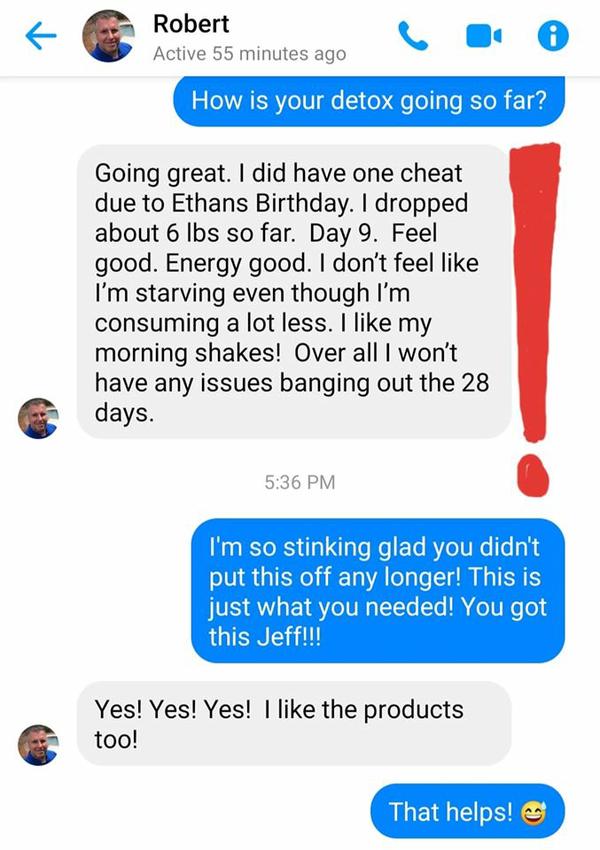The image size is (600, 850).
Task: Go back to the chat list
Action: pyautogui.click(x=38, y=37)
